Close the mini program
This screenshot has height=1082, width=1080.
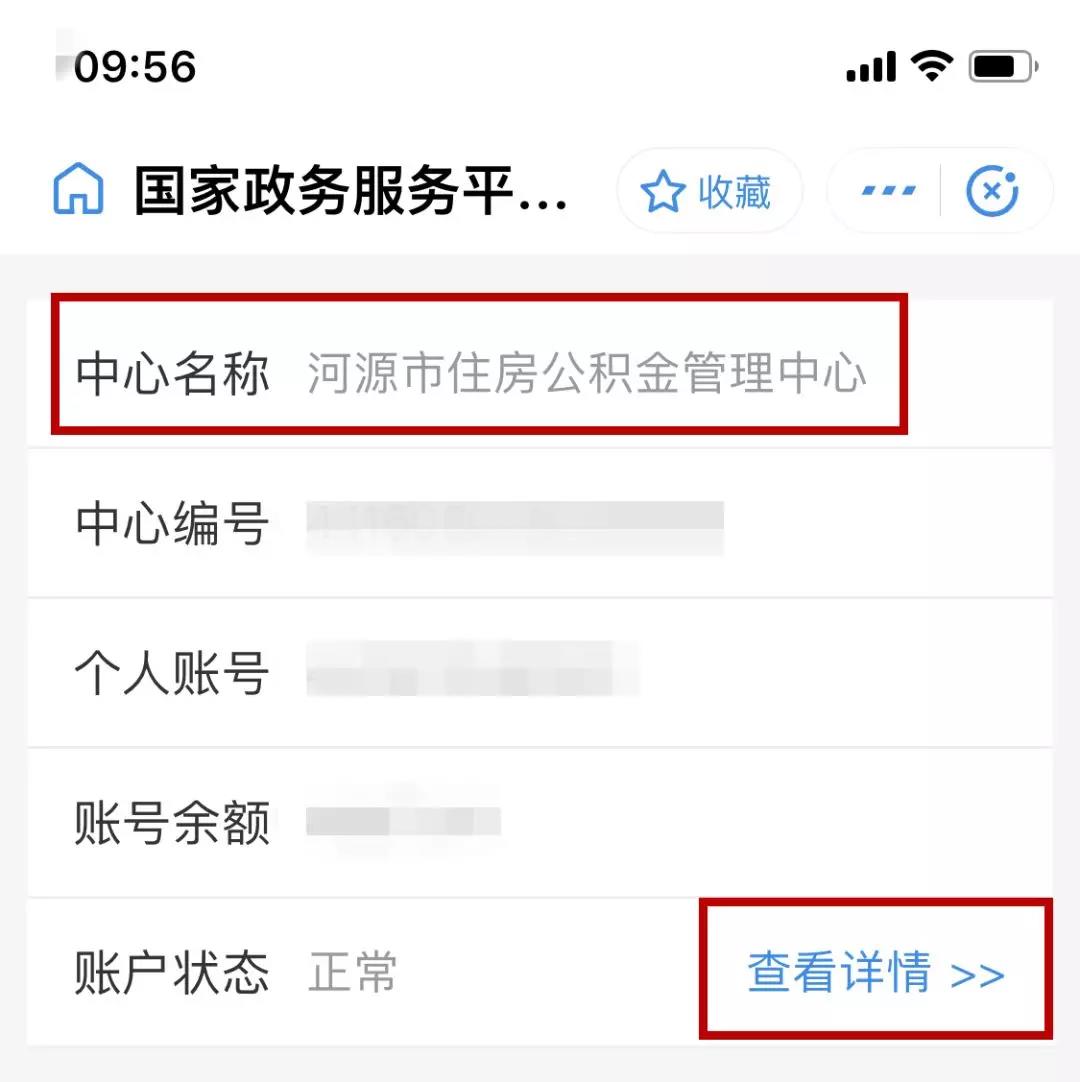[992, 191]
